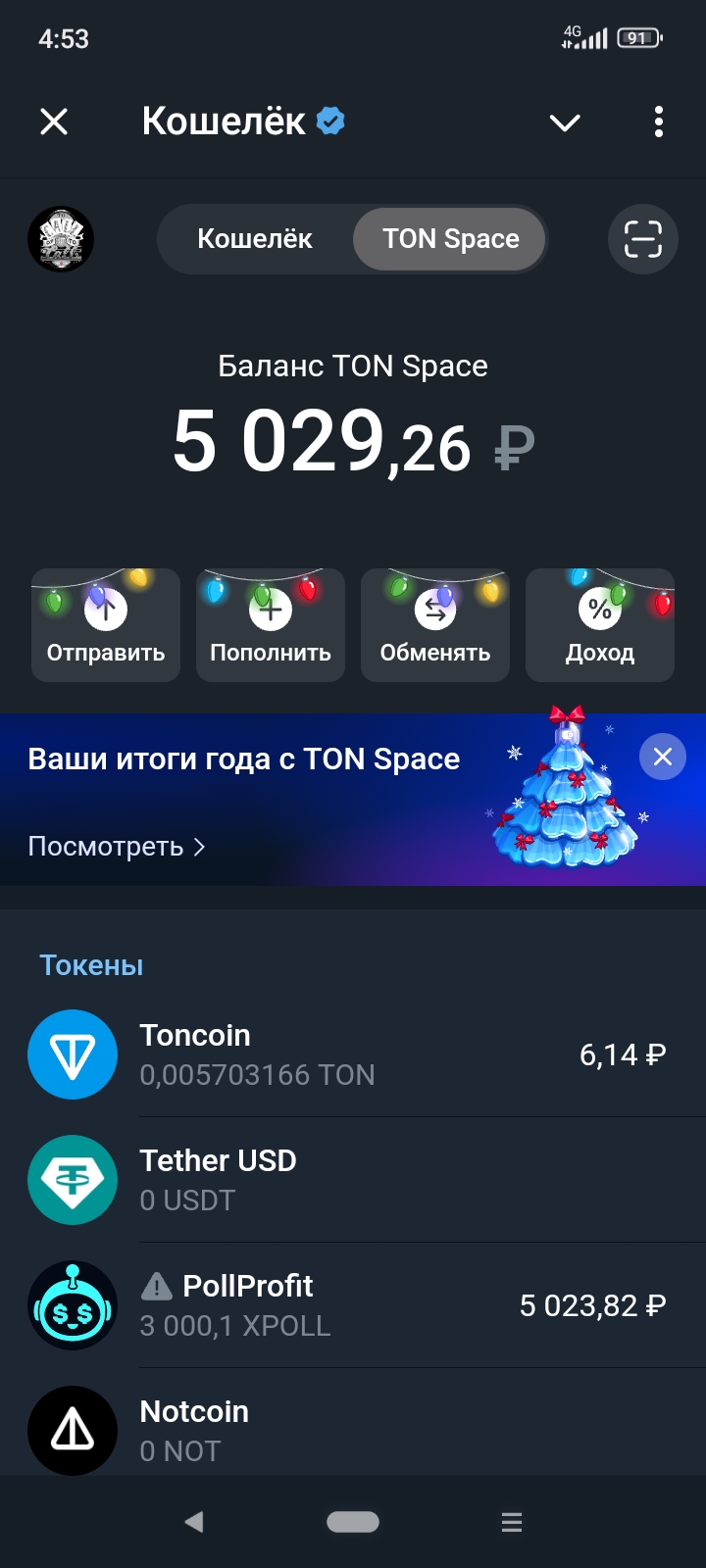706x1568 pixels.
Task: Open the Notcoin token icon
Action: tap(73, 1431)
